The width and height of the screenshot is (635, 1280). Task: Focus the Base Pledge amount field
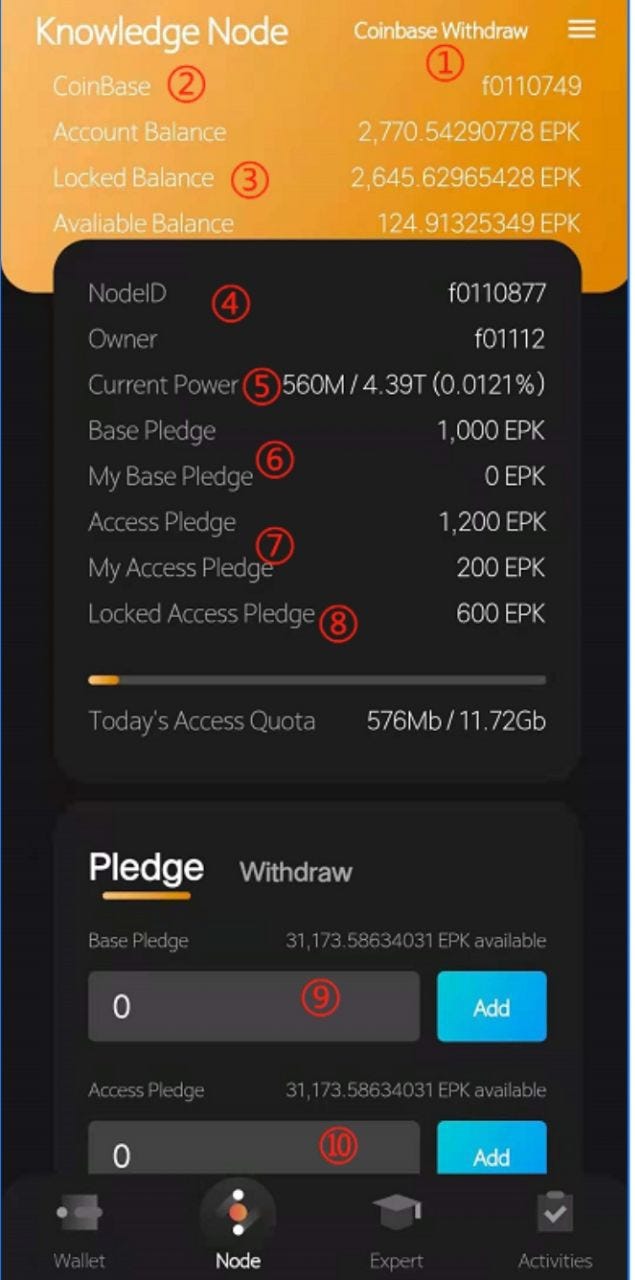pyautogui.click(x=254, y=1006)
